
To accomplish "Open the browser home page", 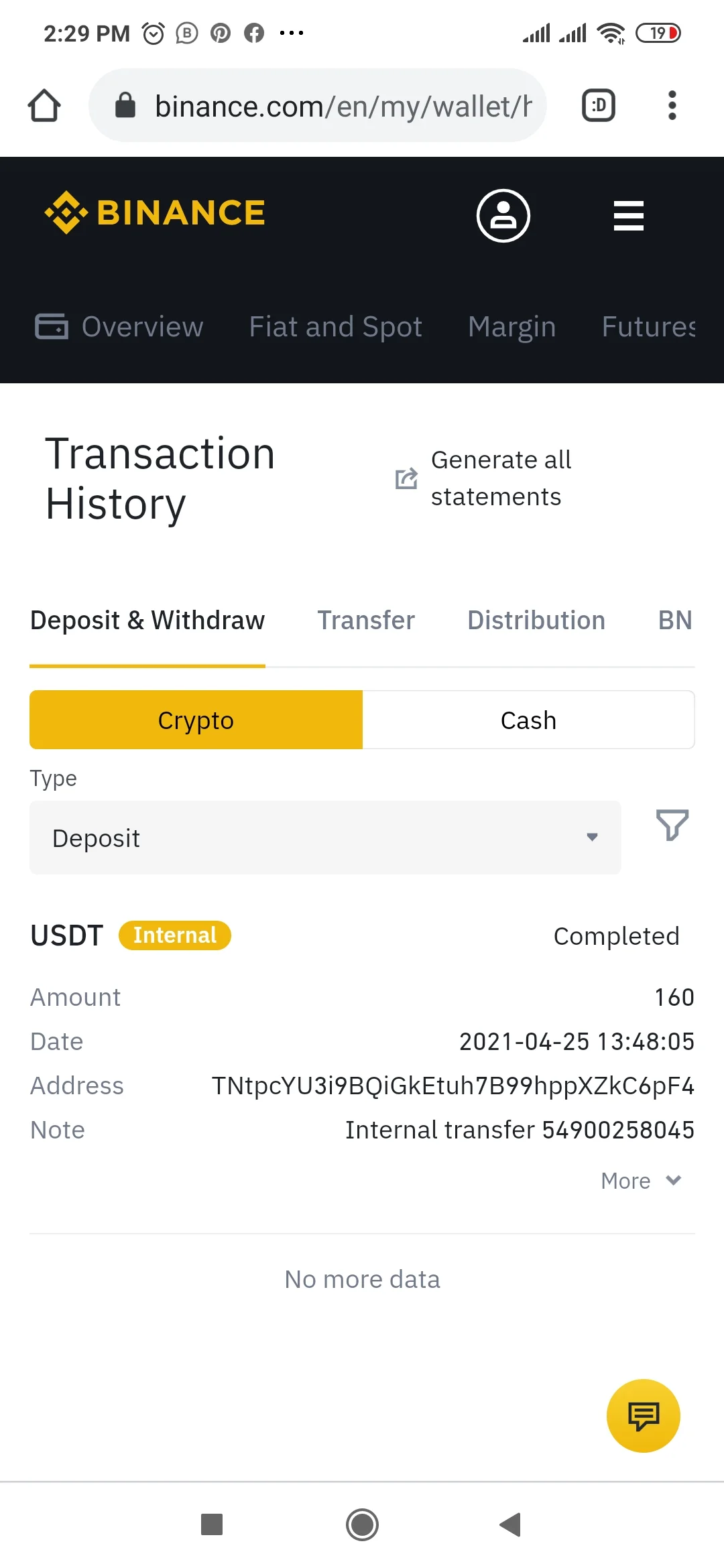I will click(x=44, y=106).
